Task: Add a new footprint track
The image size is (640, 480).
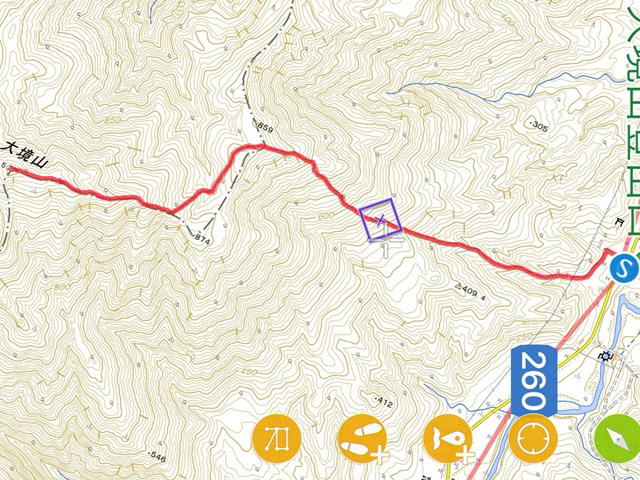Action: pos(361,438)
